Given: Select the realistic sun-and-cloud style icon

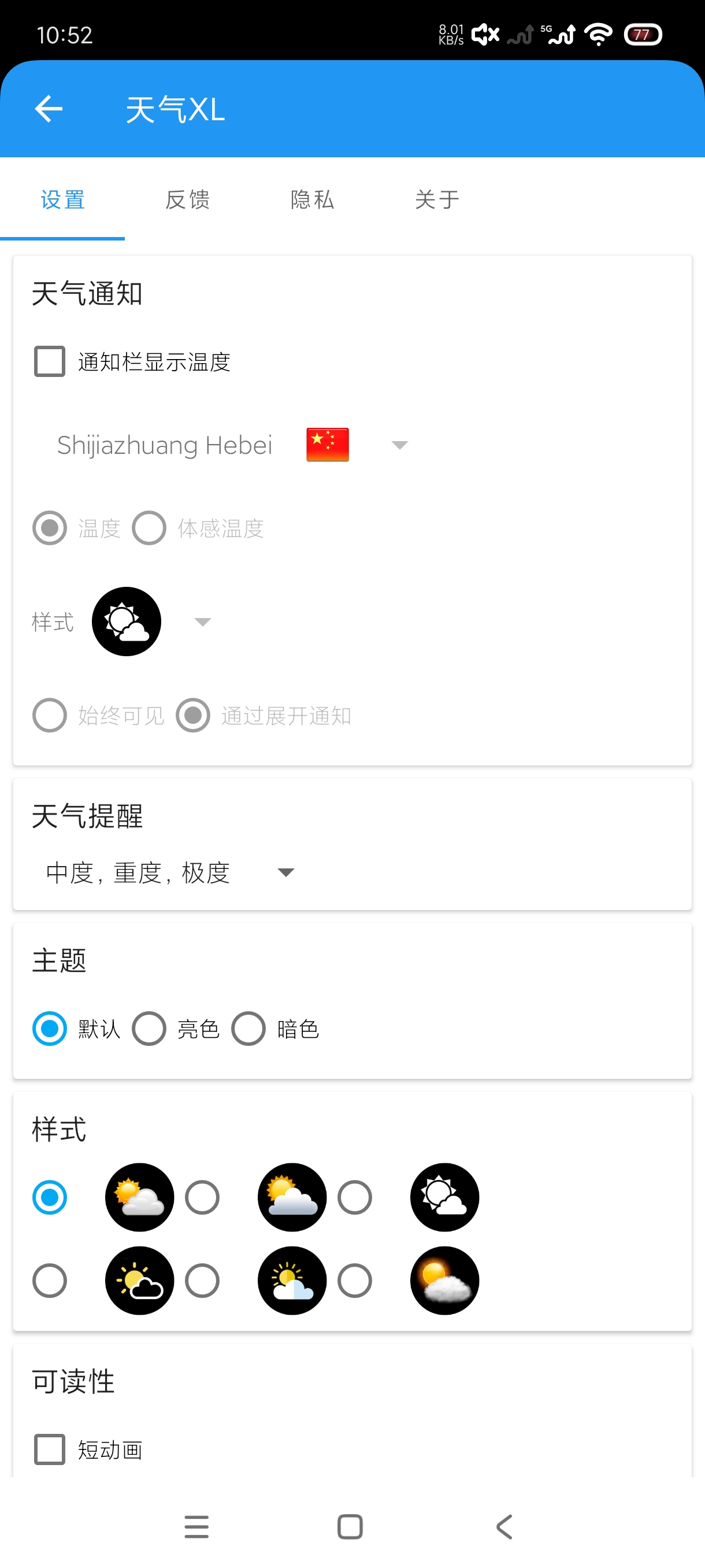Looking at the screenshot, I should coord(139,1197).
